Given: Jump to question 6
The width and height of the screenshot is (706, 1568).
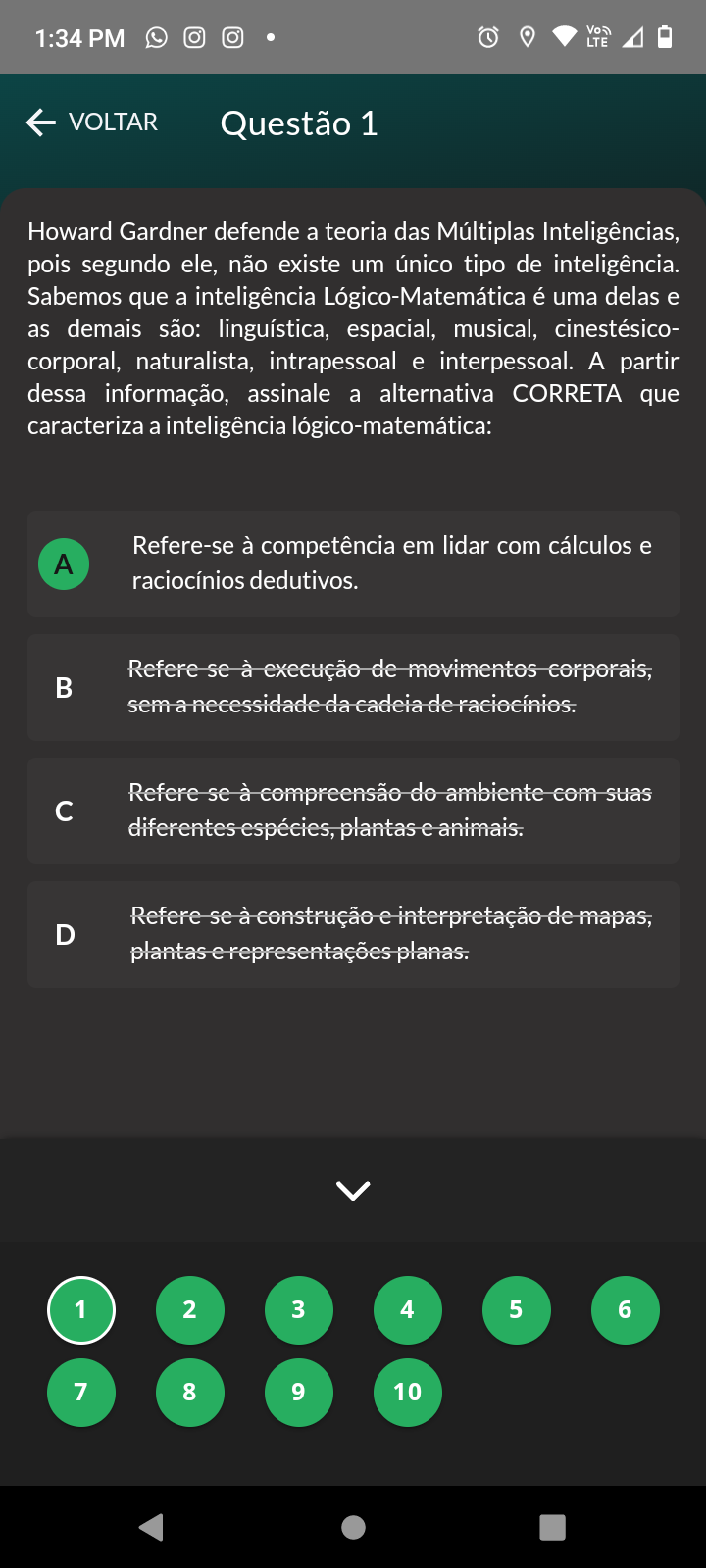Looking at the screenshot, I should click(x=626, y=1310).
